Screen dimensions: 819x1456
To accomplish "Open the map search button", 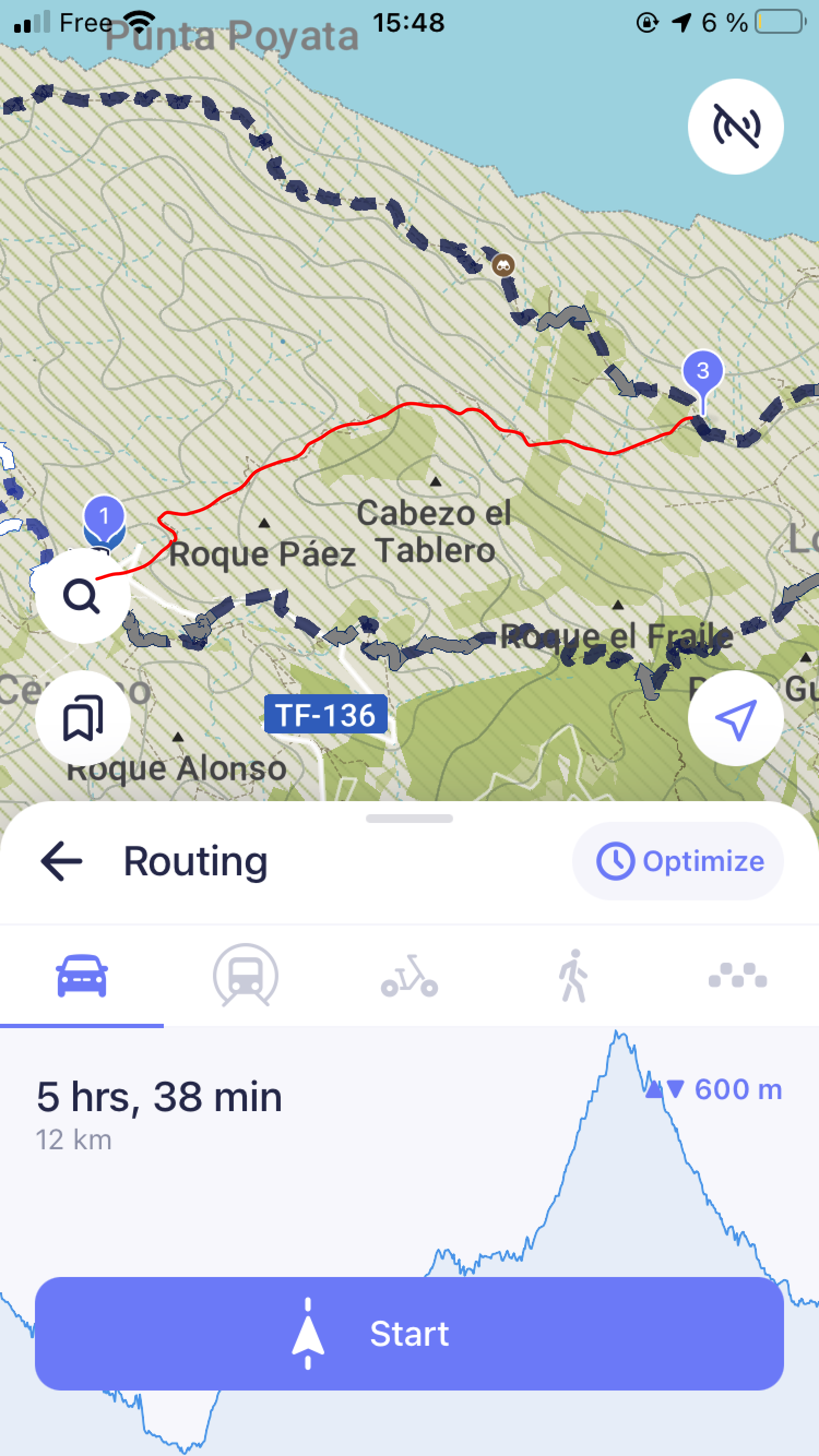I will pos(82,596).
